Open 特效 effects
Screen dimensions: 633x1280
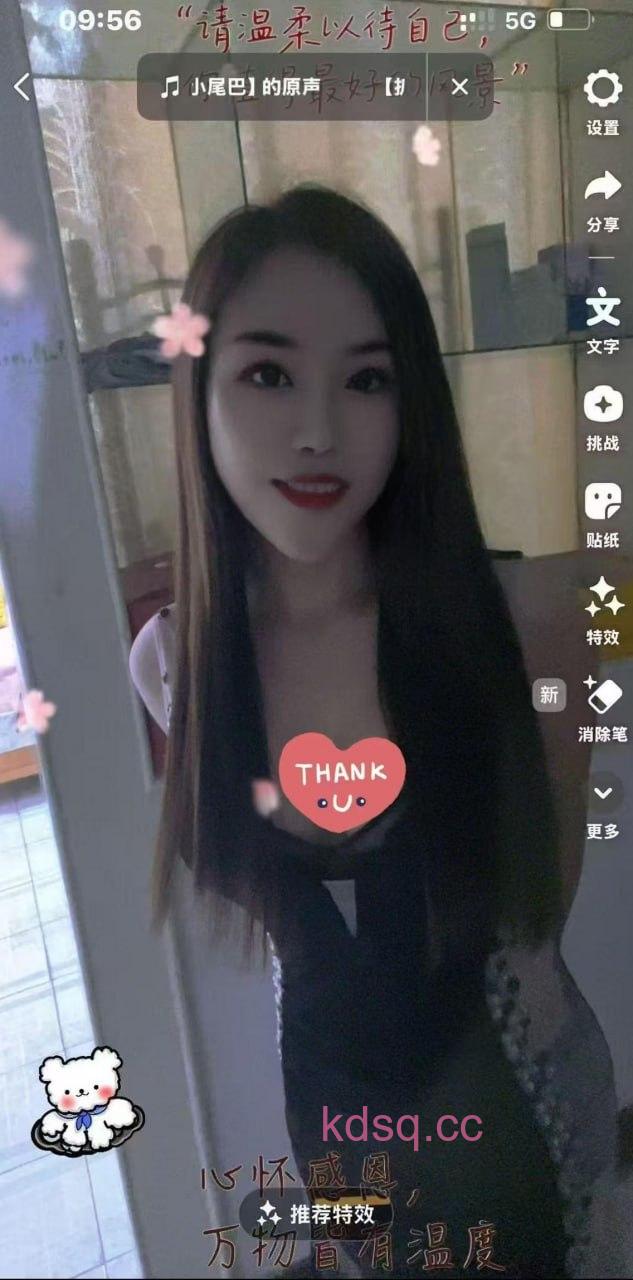point(603,609)
